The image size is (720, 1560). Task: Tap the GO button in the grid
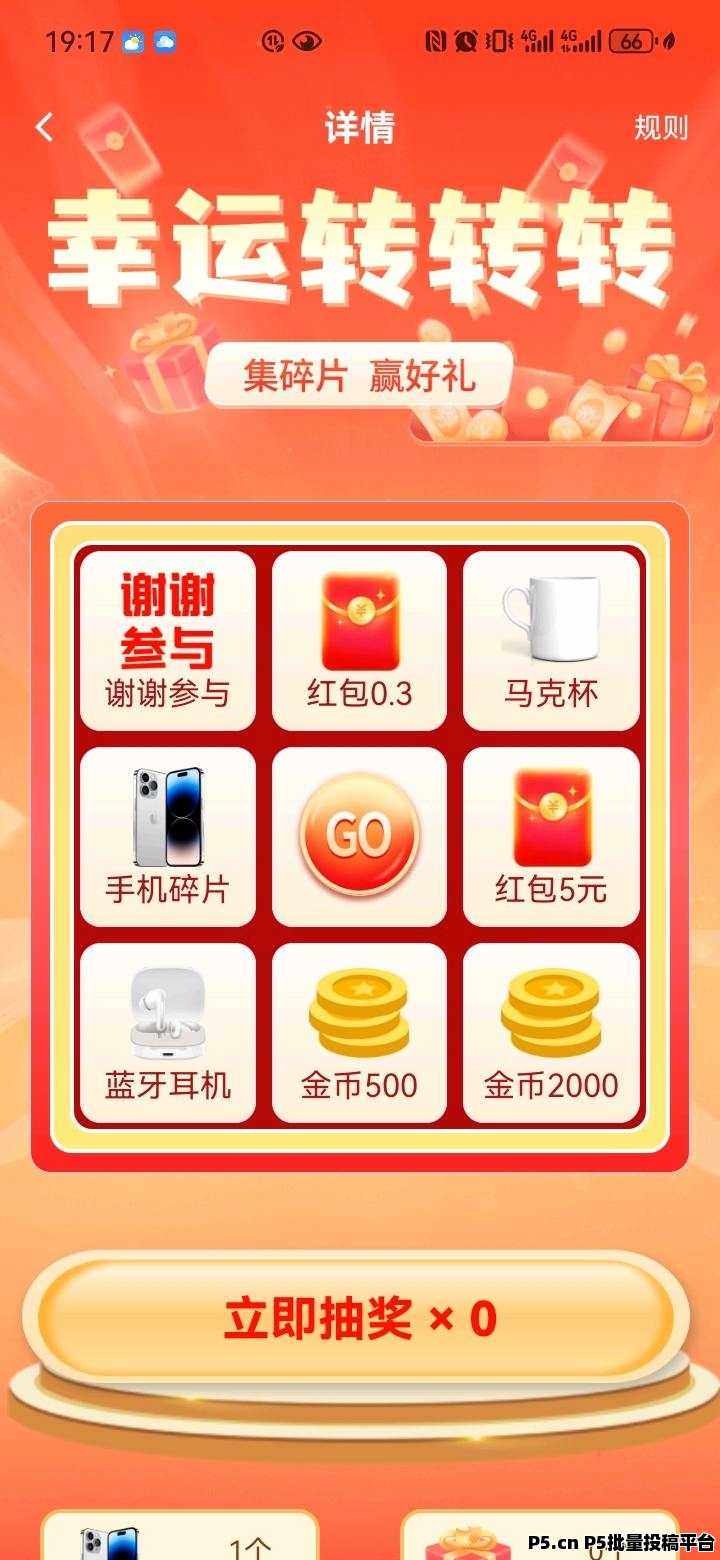(x=359, y=837)
